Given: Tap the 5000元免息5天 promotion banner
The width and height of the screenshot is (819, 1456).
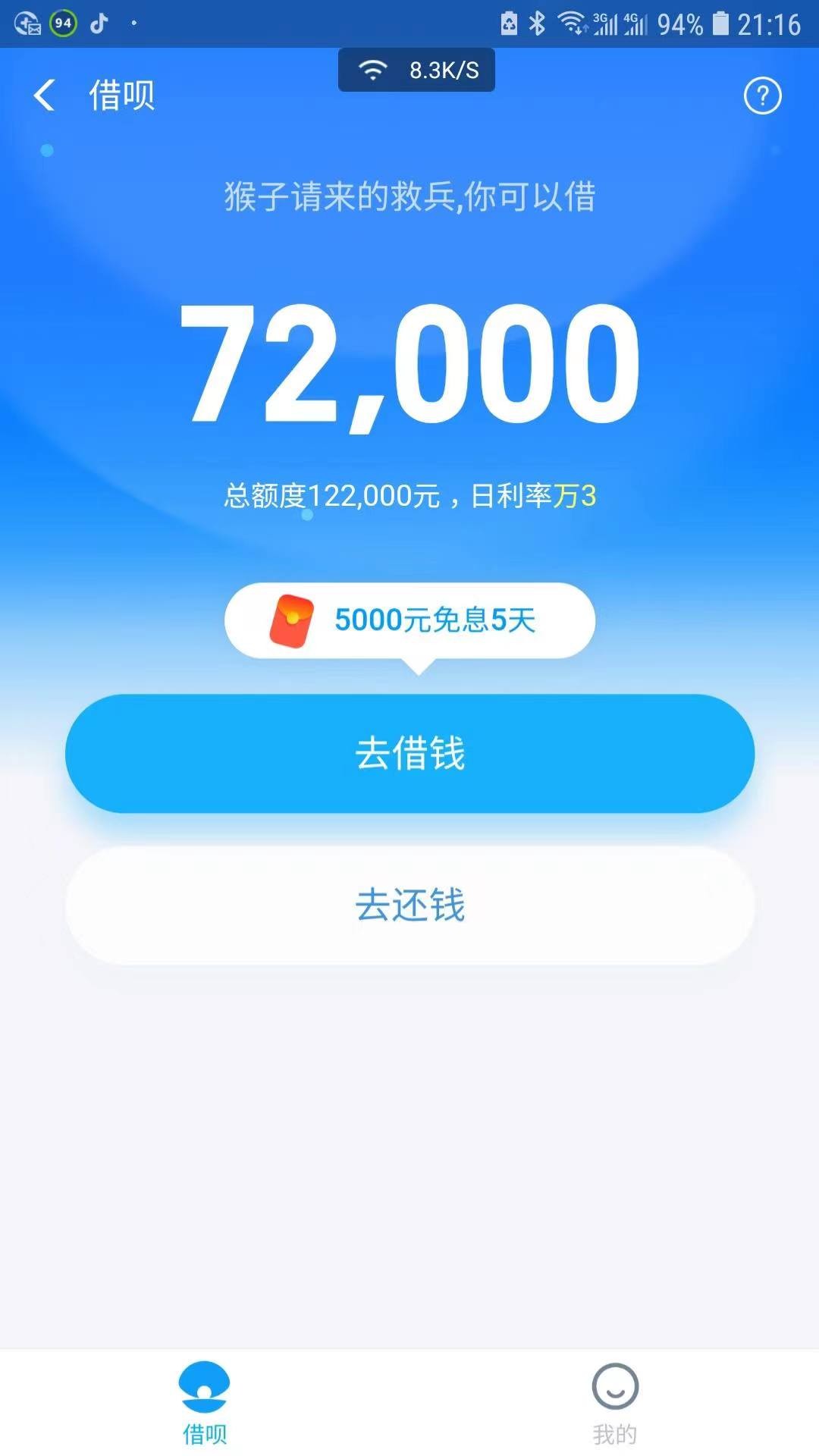Looking at the screenshot, I should (409, 620).
